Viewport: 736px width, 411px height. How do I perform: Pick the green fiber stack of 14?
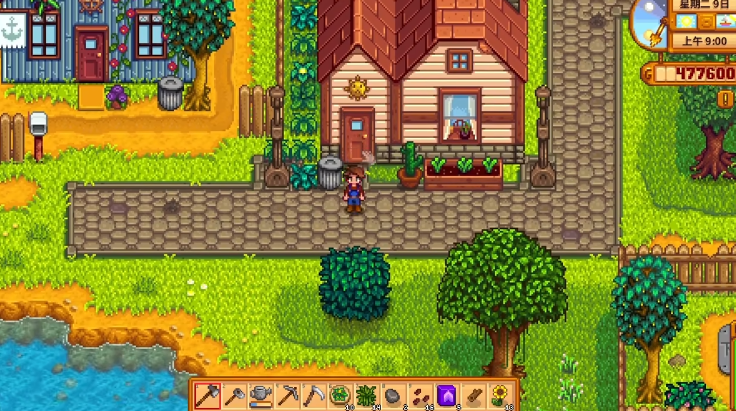[364, 394]
